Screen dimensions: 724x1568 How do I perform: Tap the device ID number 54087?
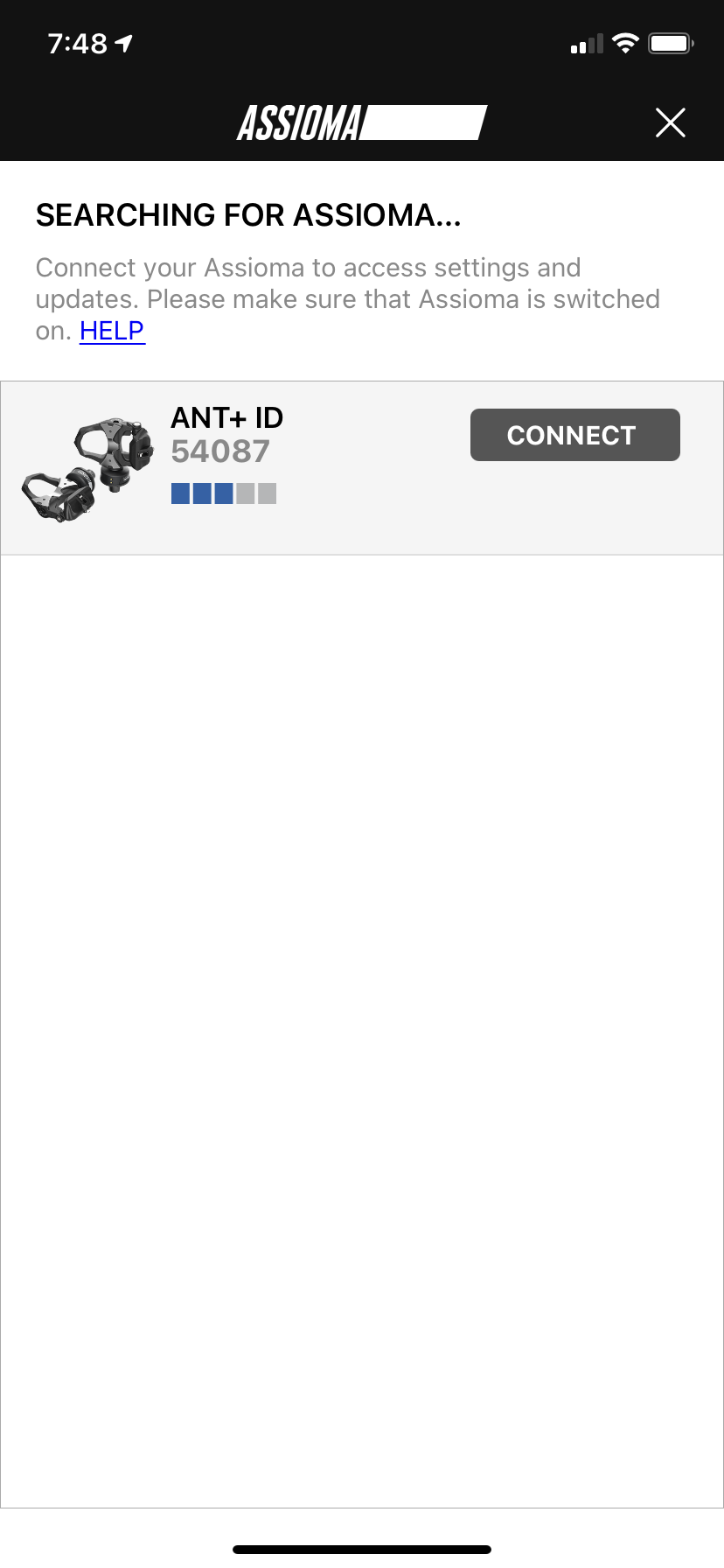pyautogui.click(x=221, y=451)
